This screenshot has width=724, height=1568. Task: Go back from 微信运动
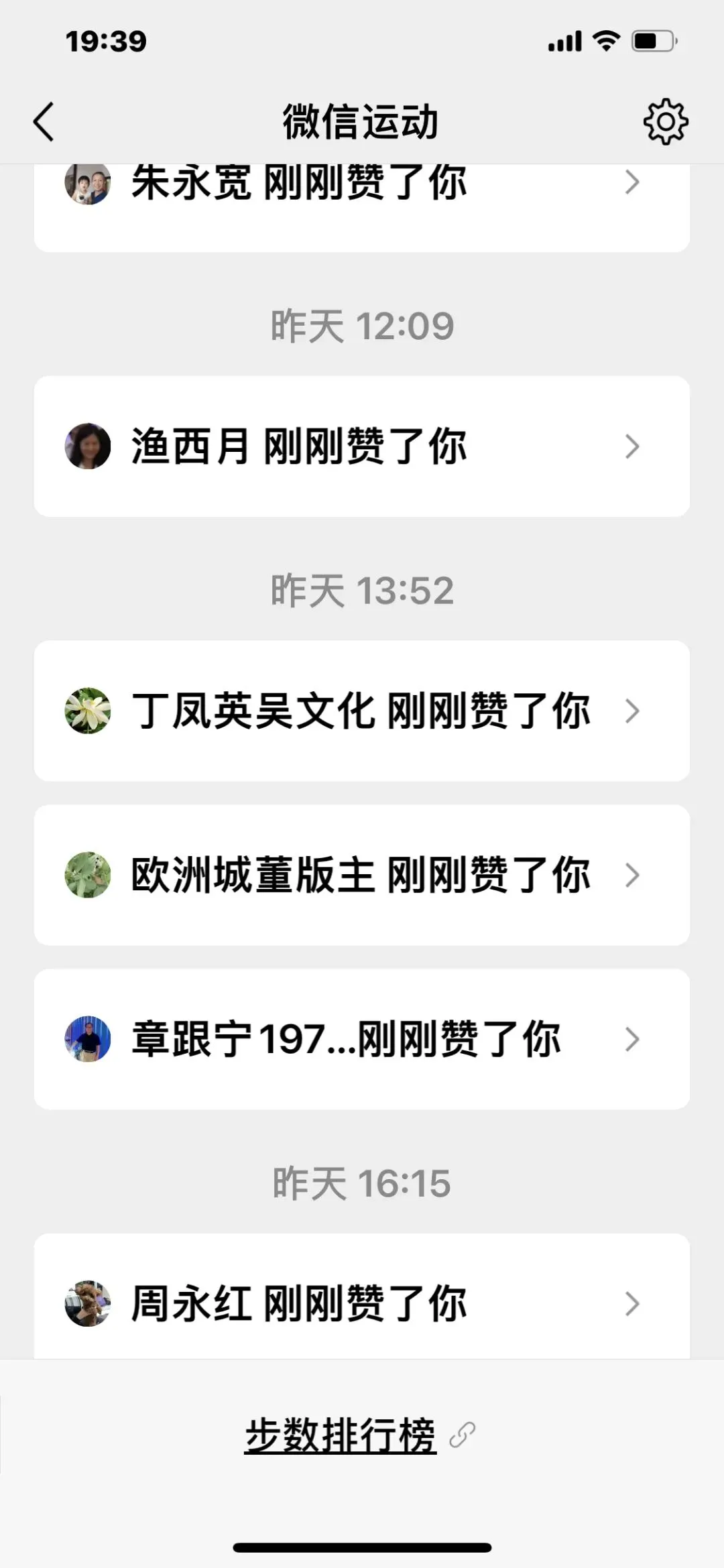pos(44,122)
